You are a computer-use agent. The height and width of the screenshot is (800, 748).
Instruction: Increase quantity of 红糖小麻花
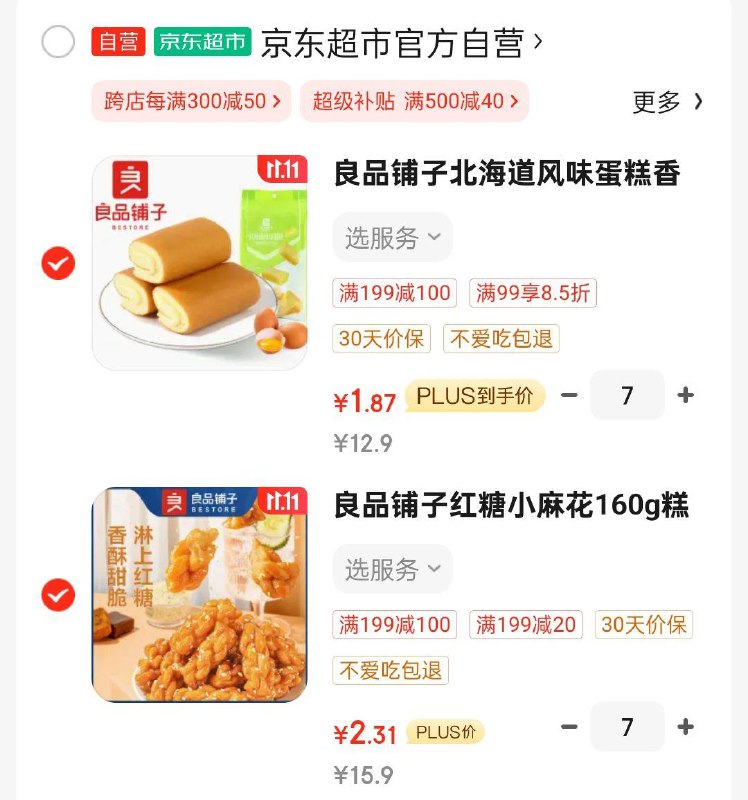685,727
